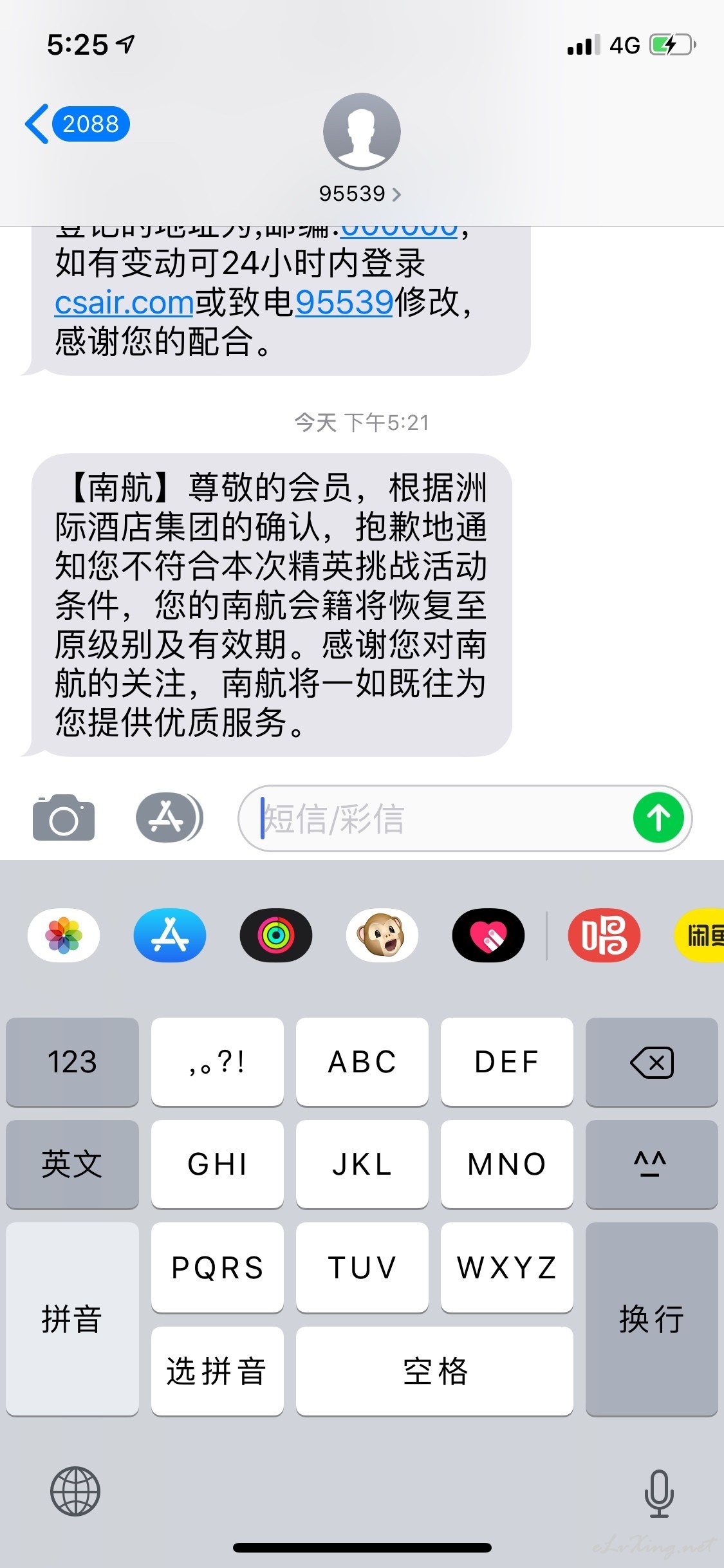Open the Digital Touch heart app
The image size is (724, 1568).
pos(488,935)
